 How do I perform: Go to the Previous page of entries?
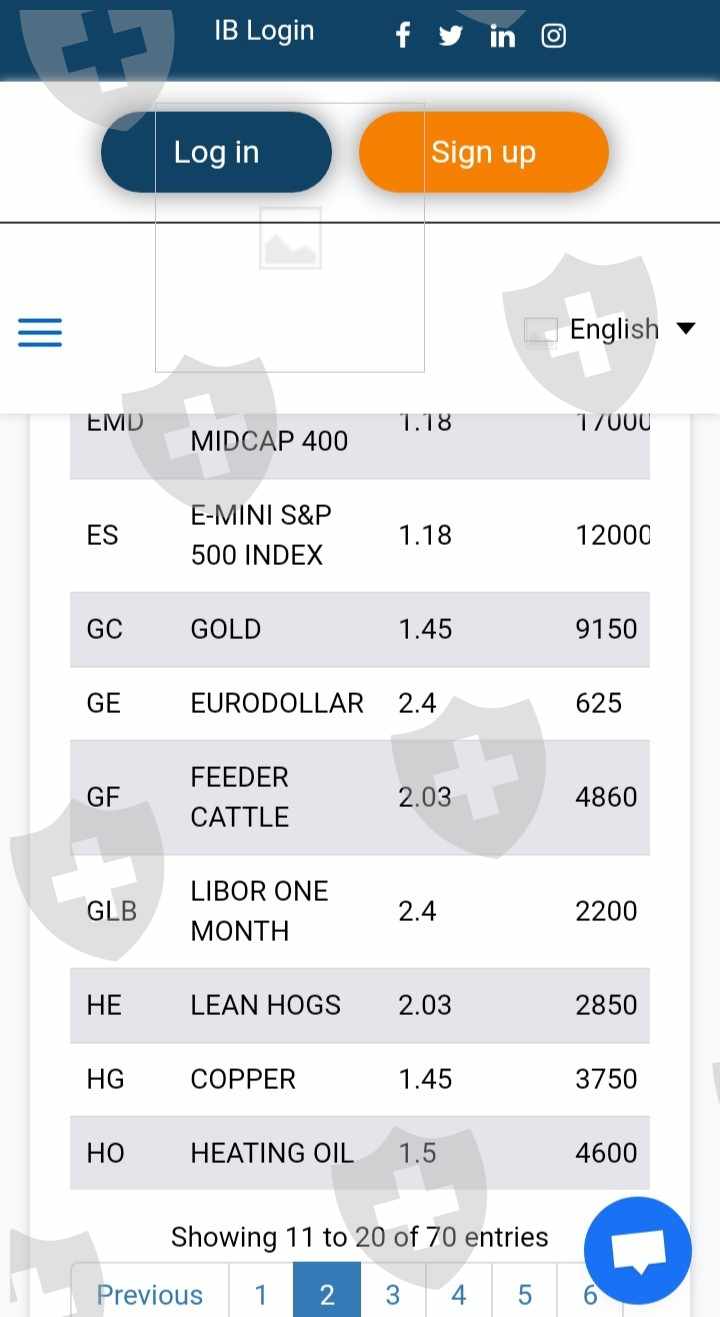point(150,1294)
